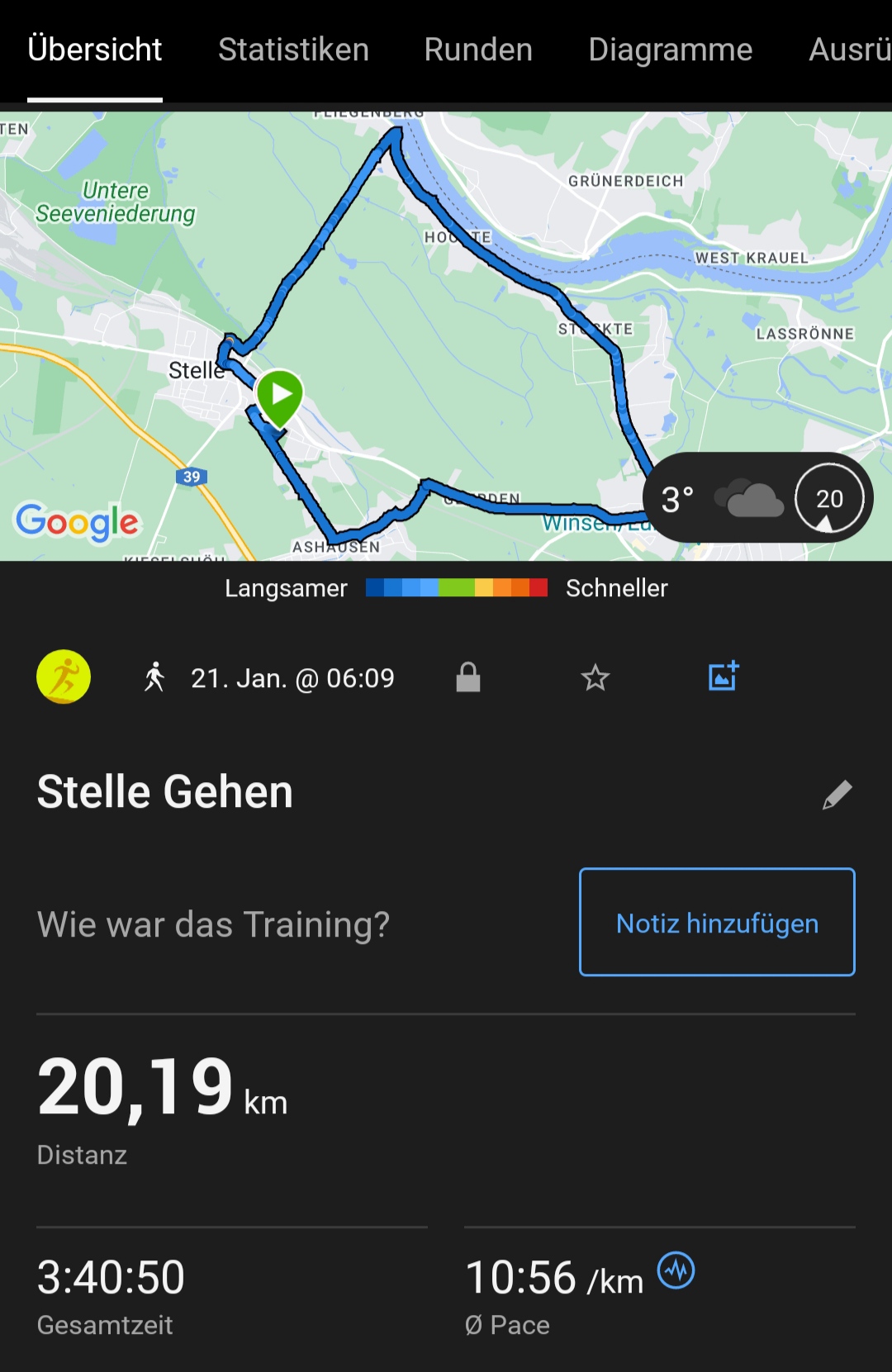Switch to the Statistiken tab
892x1372 pixels.
(x=293, y=50)
